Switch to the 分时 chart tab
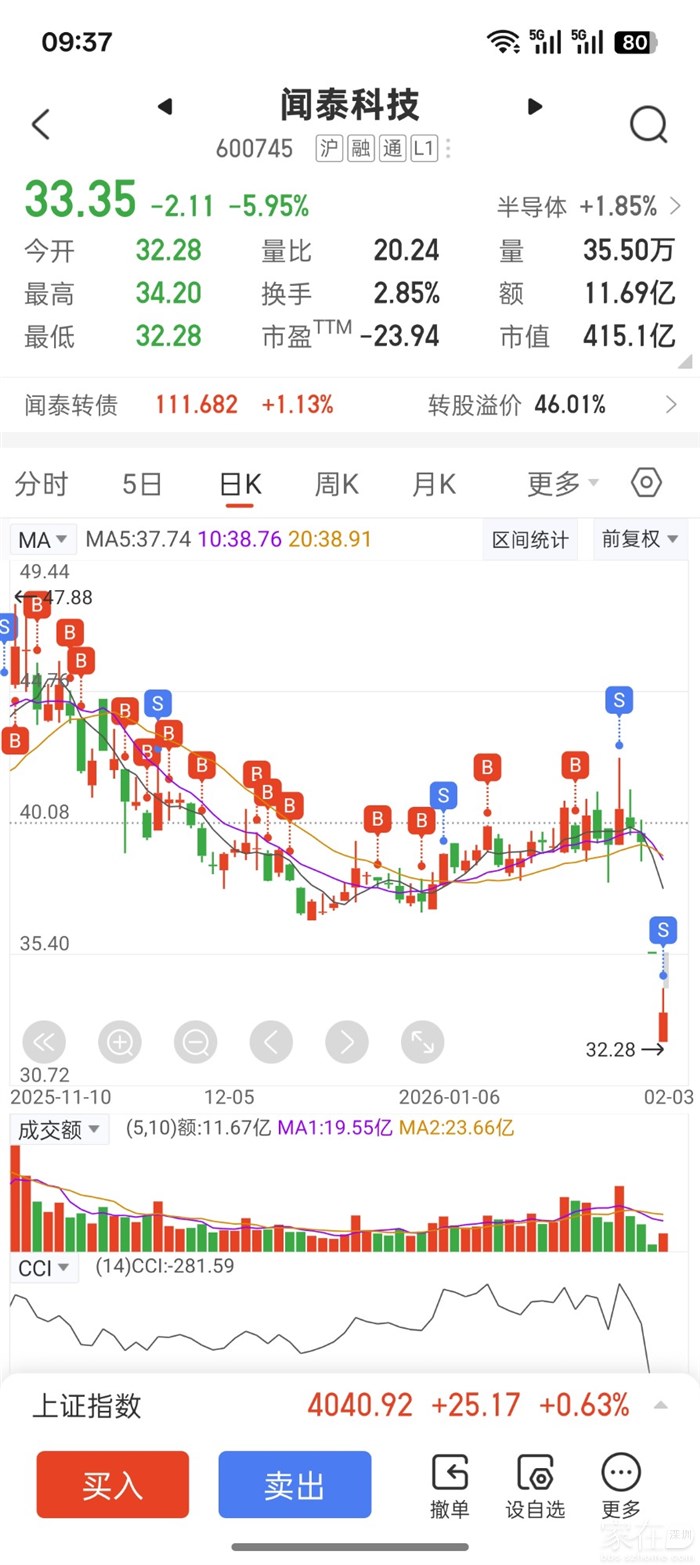Image resolution: width=700 pixels, height=1565 pixels. 41,485
